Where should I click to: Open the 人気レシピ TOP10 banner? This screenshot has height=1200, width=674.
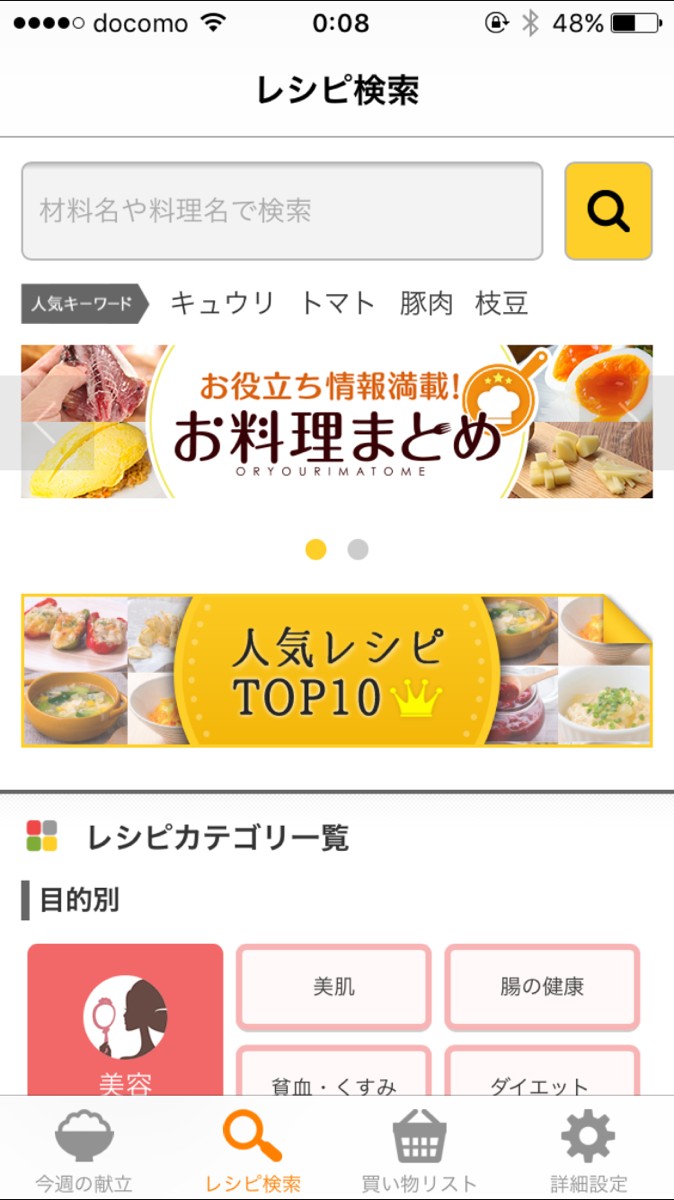pyautogui.click(x=337, y=671)
